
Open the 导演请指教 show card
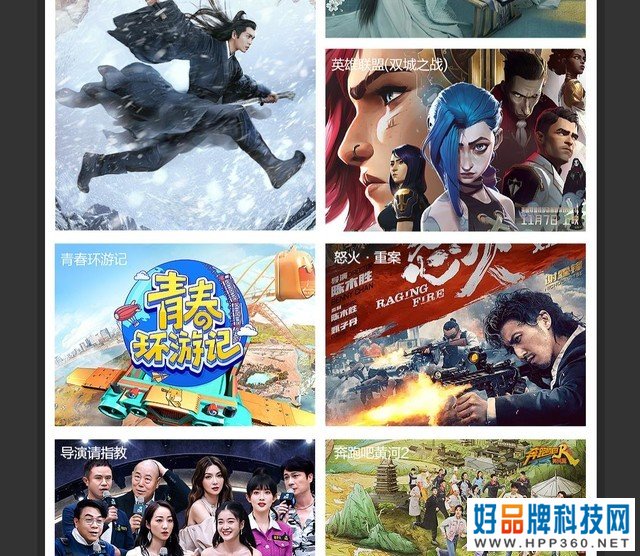[184, 497]
